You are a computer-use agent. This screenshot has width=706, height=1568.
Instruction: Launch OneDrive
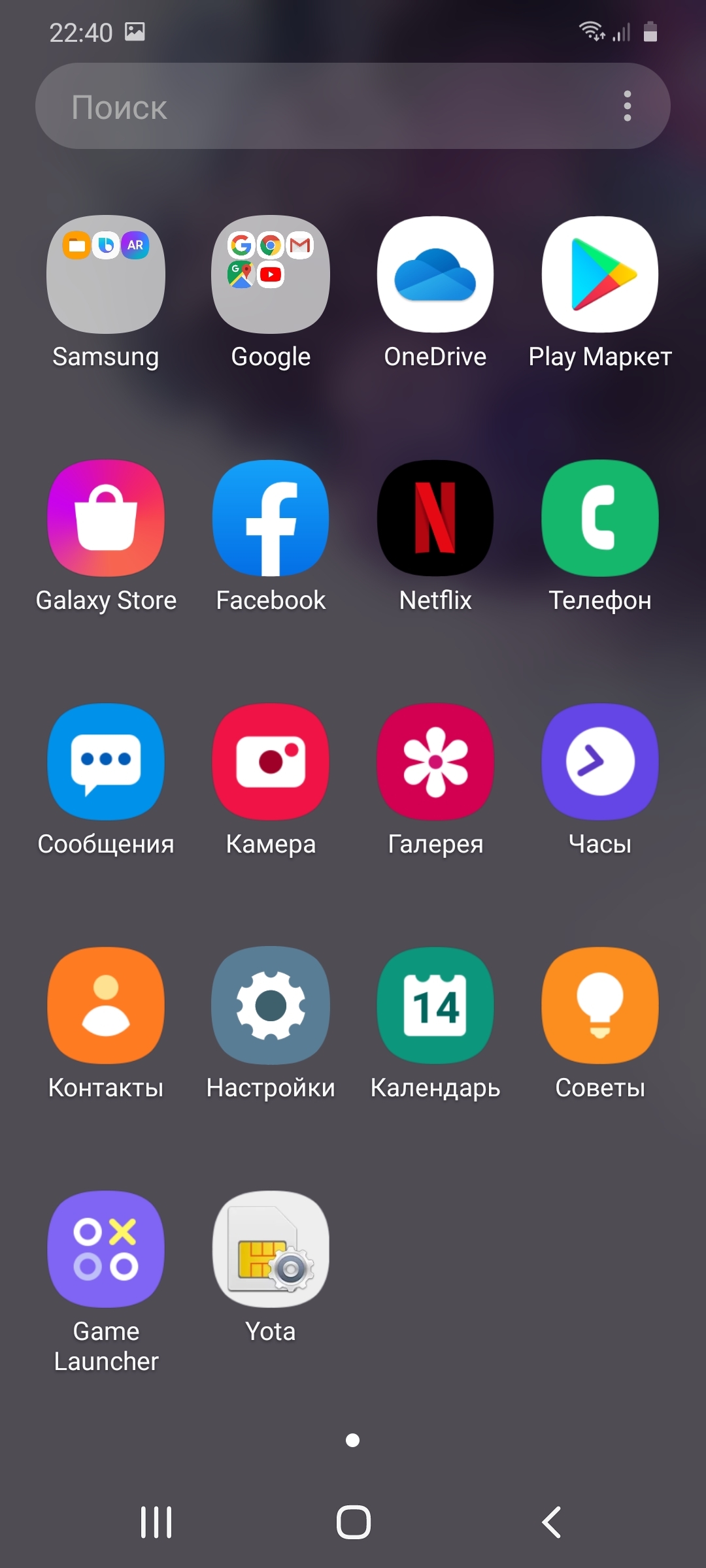tap(435, 274)
